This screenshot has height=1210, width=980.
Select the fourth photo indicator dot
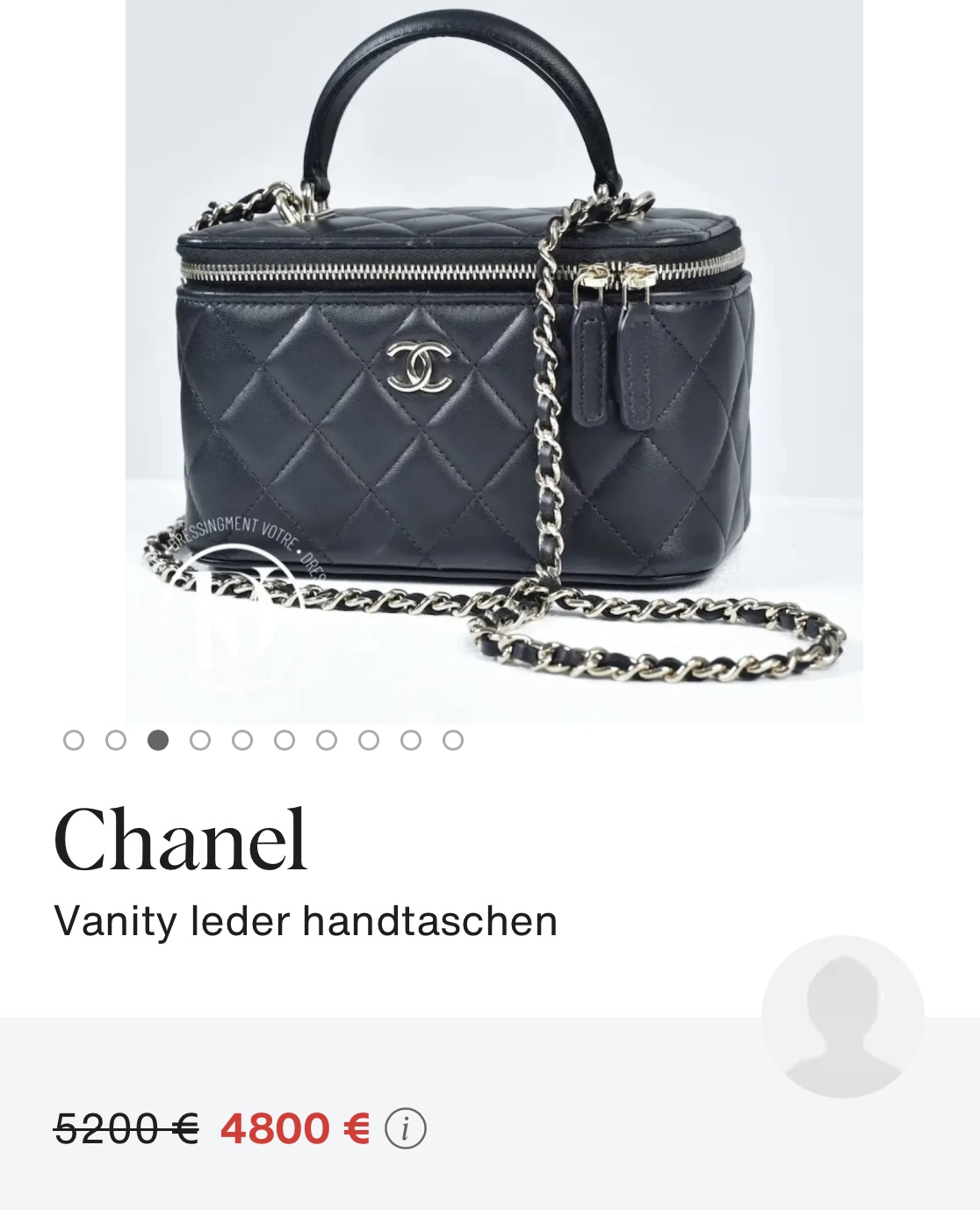click(200, 740)
